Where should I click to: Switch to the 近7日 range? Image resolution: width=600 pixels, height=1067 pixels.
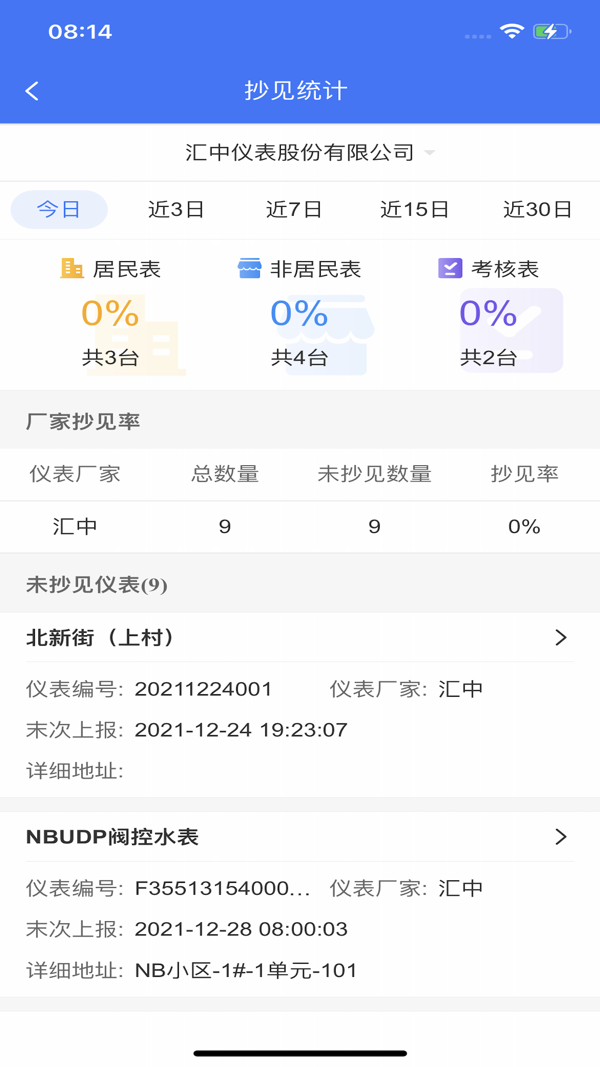294,209
